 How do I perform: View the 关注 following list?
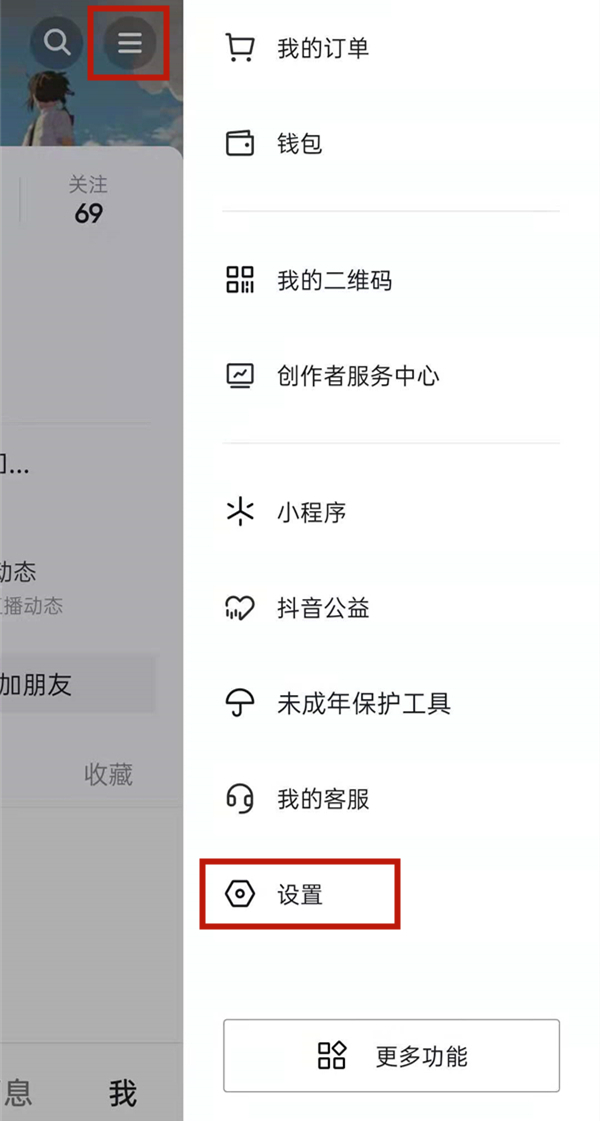88,200
